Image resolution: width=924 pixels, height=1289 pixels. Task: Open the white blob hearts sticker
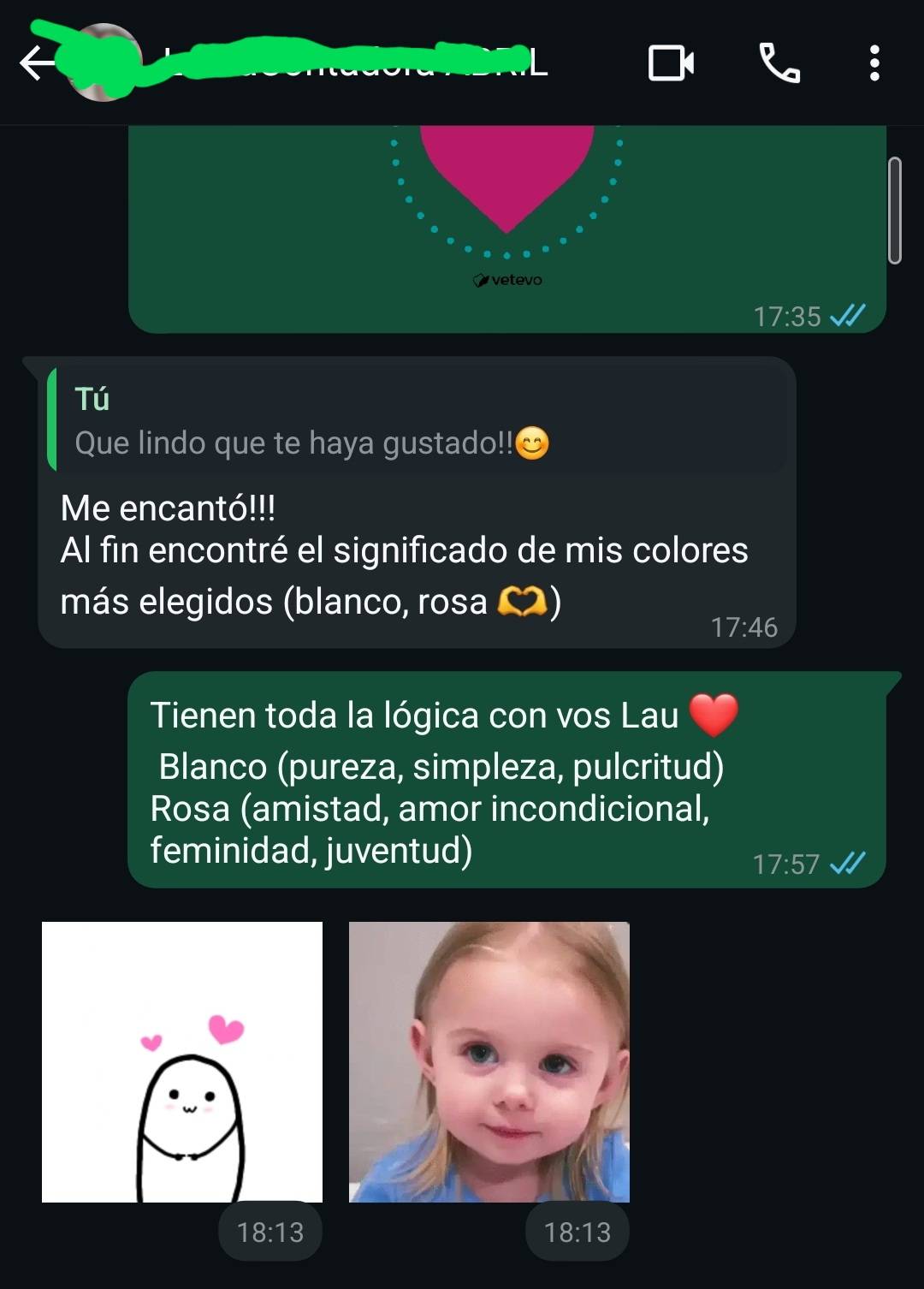(182, 1061)
